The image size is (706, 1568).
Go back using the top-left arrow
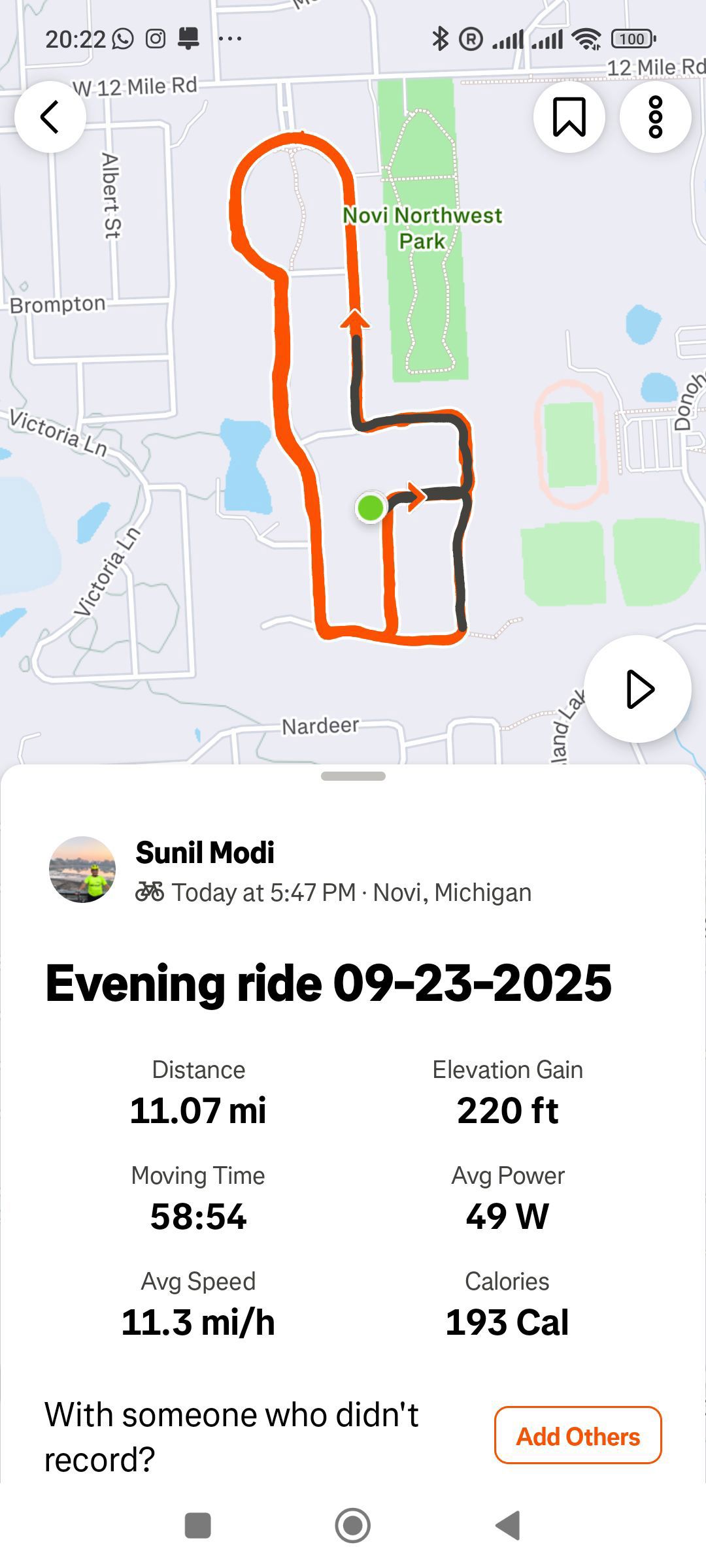point(50,118)
